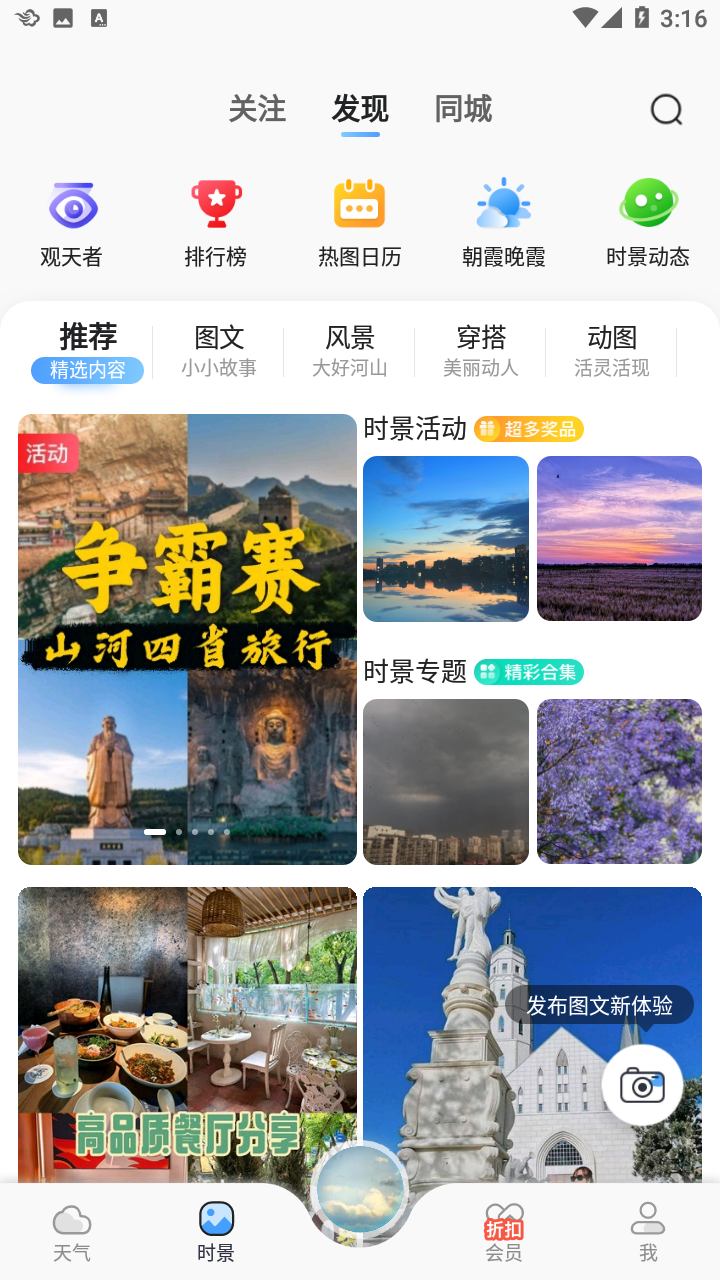Open 热图日历 calendar

[x=360, y=224]
